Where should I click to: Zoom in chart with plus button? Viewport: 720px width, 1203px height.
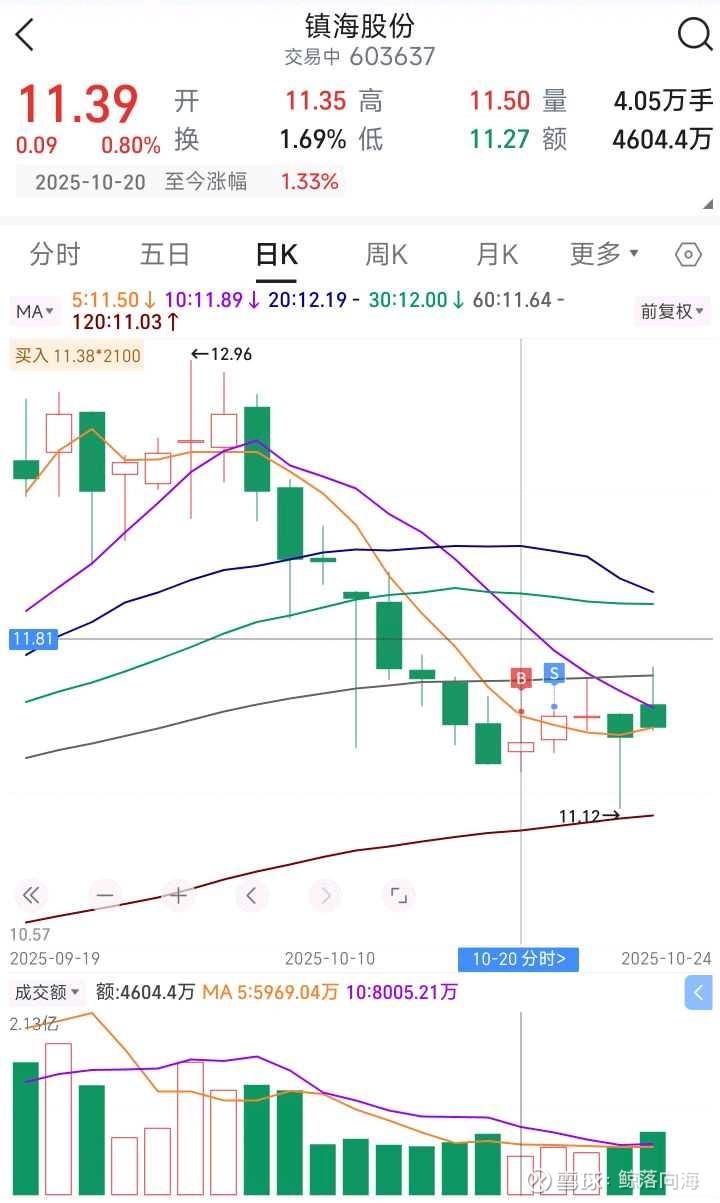tap(178, 895)
